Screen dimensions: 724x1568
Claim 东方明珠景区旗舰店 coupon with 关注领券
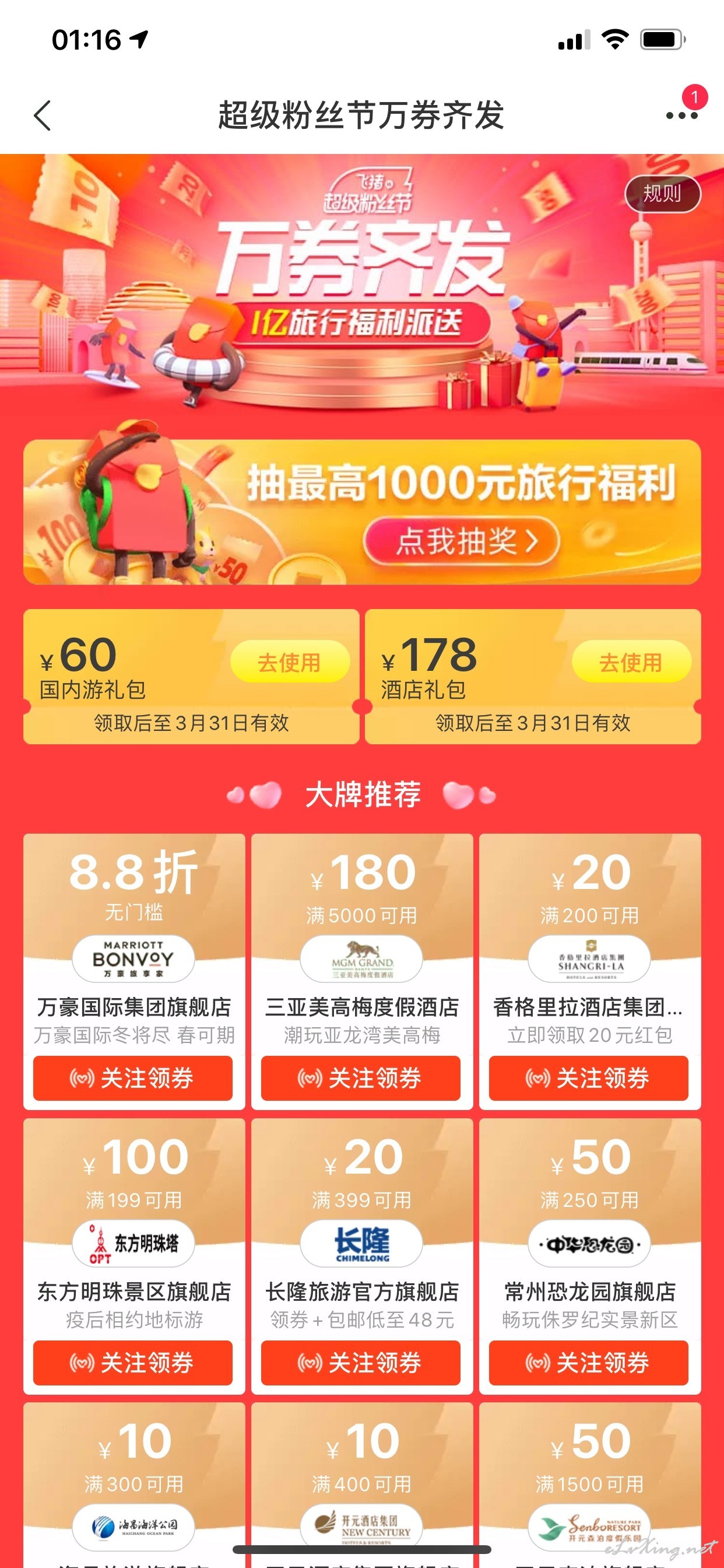133,1362
